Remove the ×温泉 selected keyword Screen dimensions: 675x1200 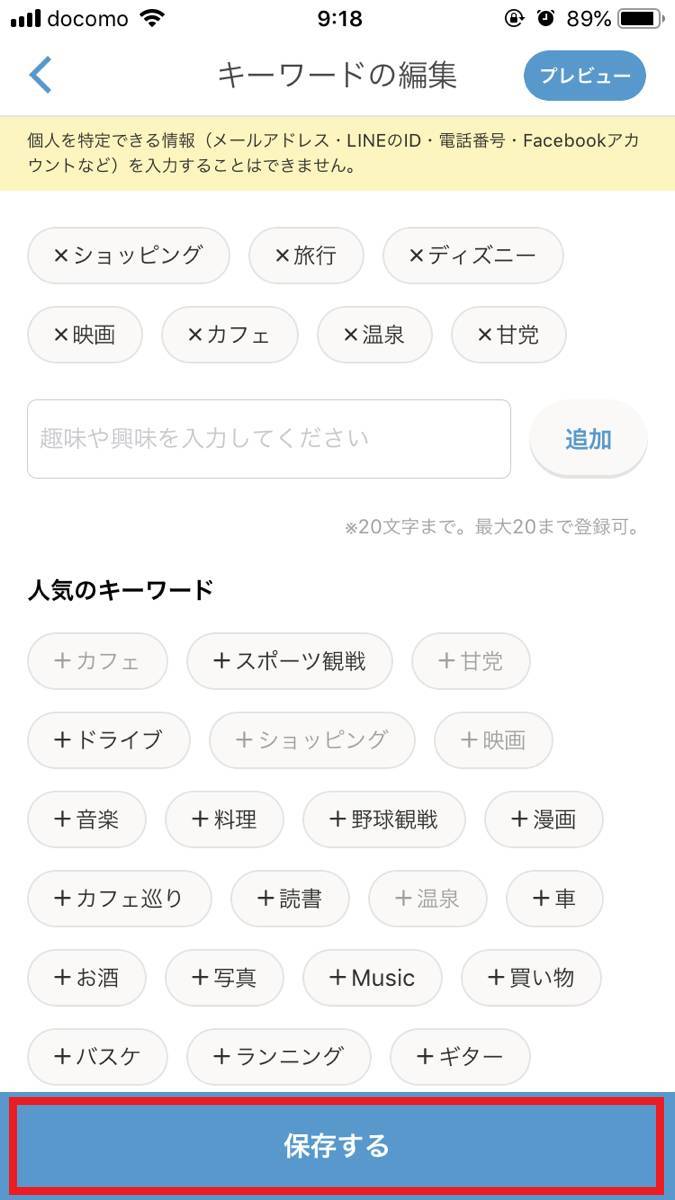click(375, 335)
